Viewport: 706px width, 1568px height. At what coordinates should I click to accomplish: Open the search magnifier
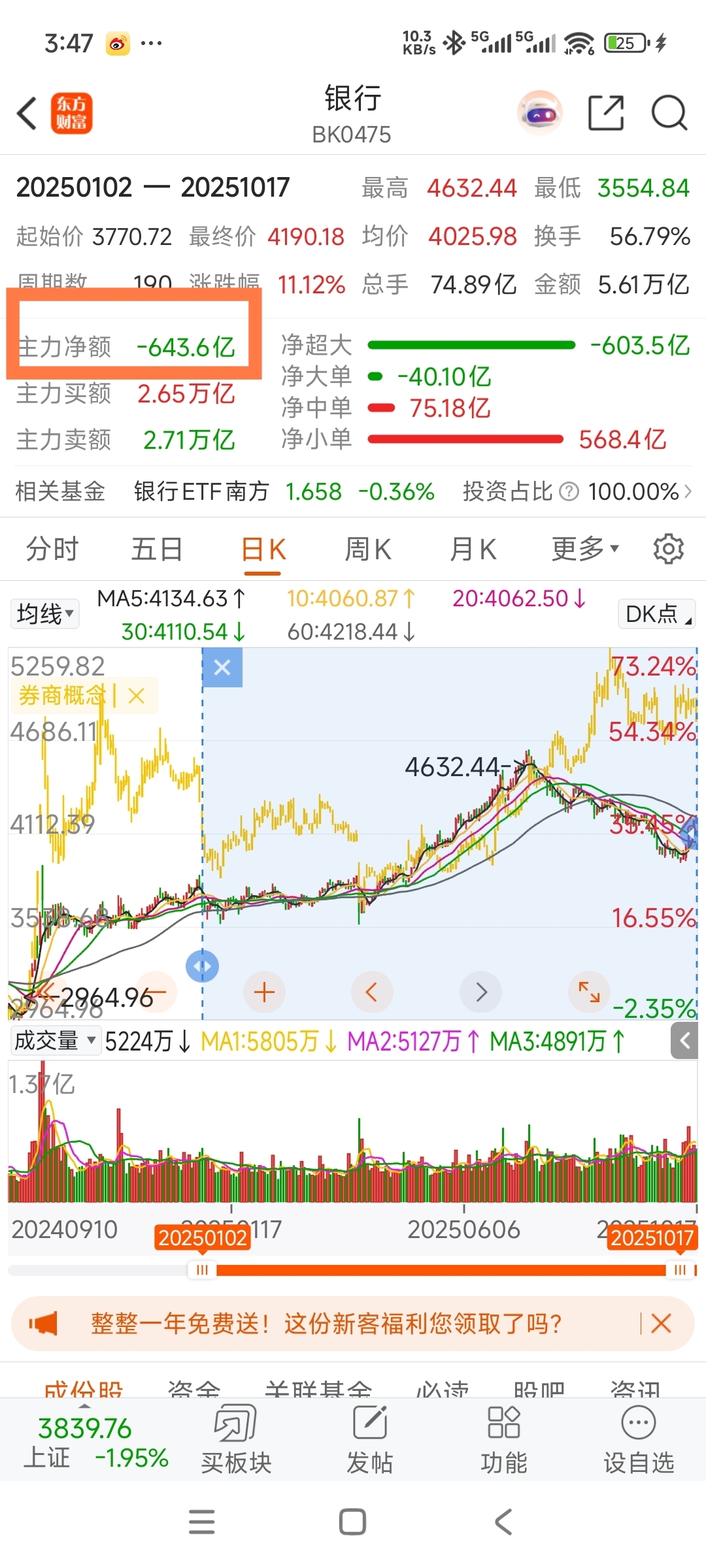click(669, 114)
